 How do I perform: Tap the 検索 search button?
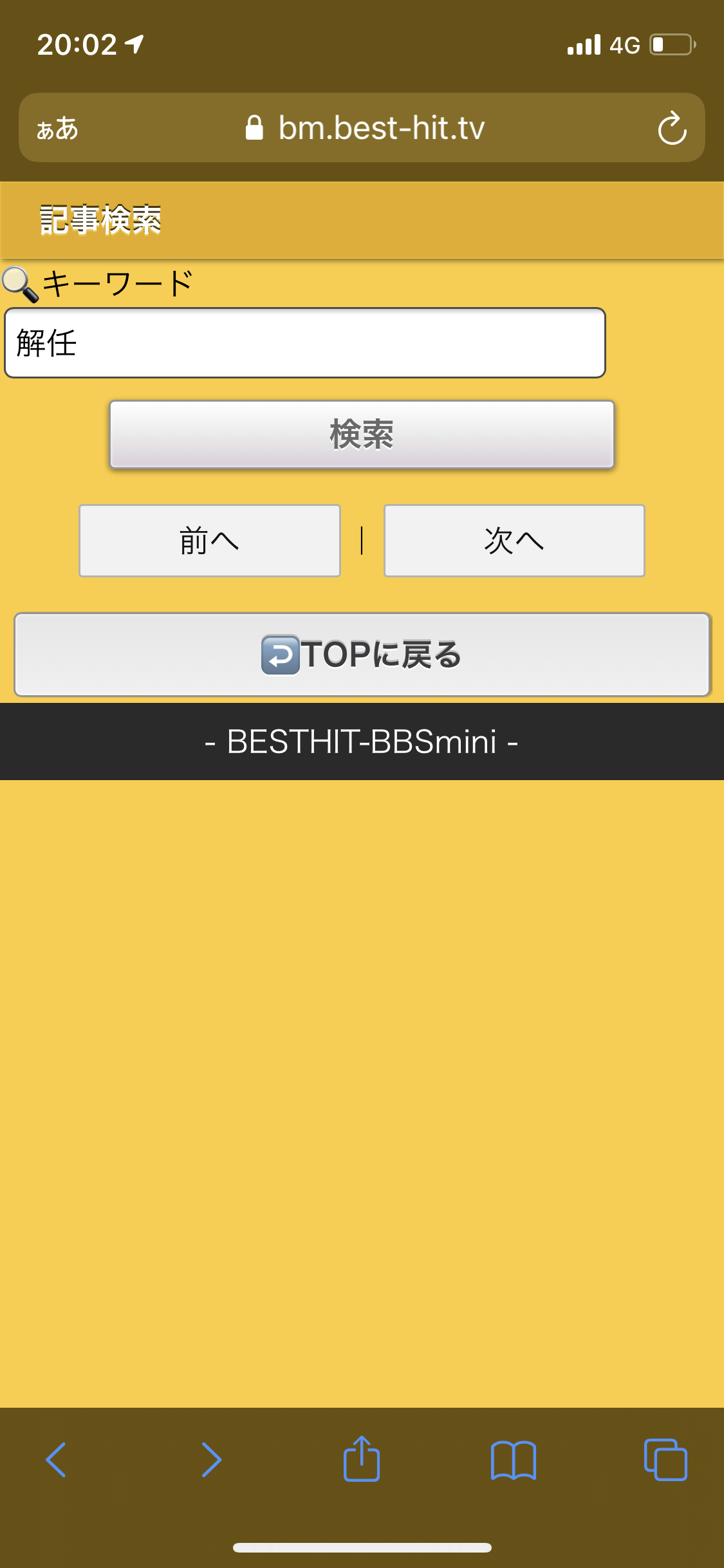tap(362, 434)
